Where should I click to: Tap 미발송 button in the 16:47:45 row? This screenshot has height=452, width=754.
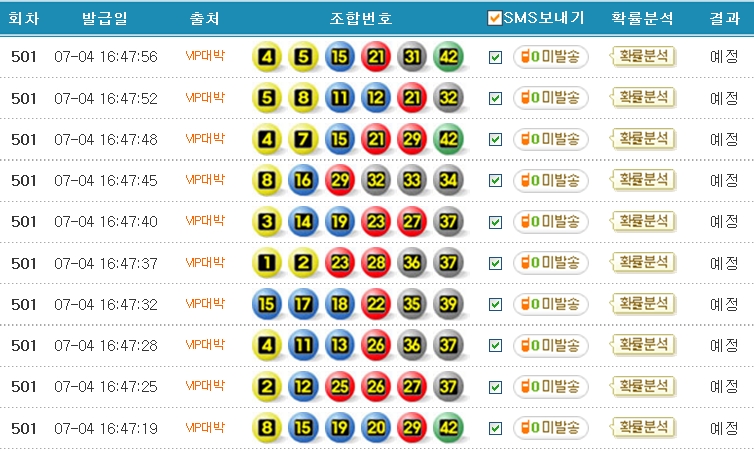coord(550,181)
